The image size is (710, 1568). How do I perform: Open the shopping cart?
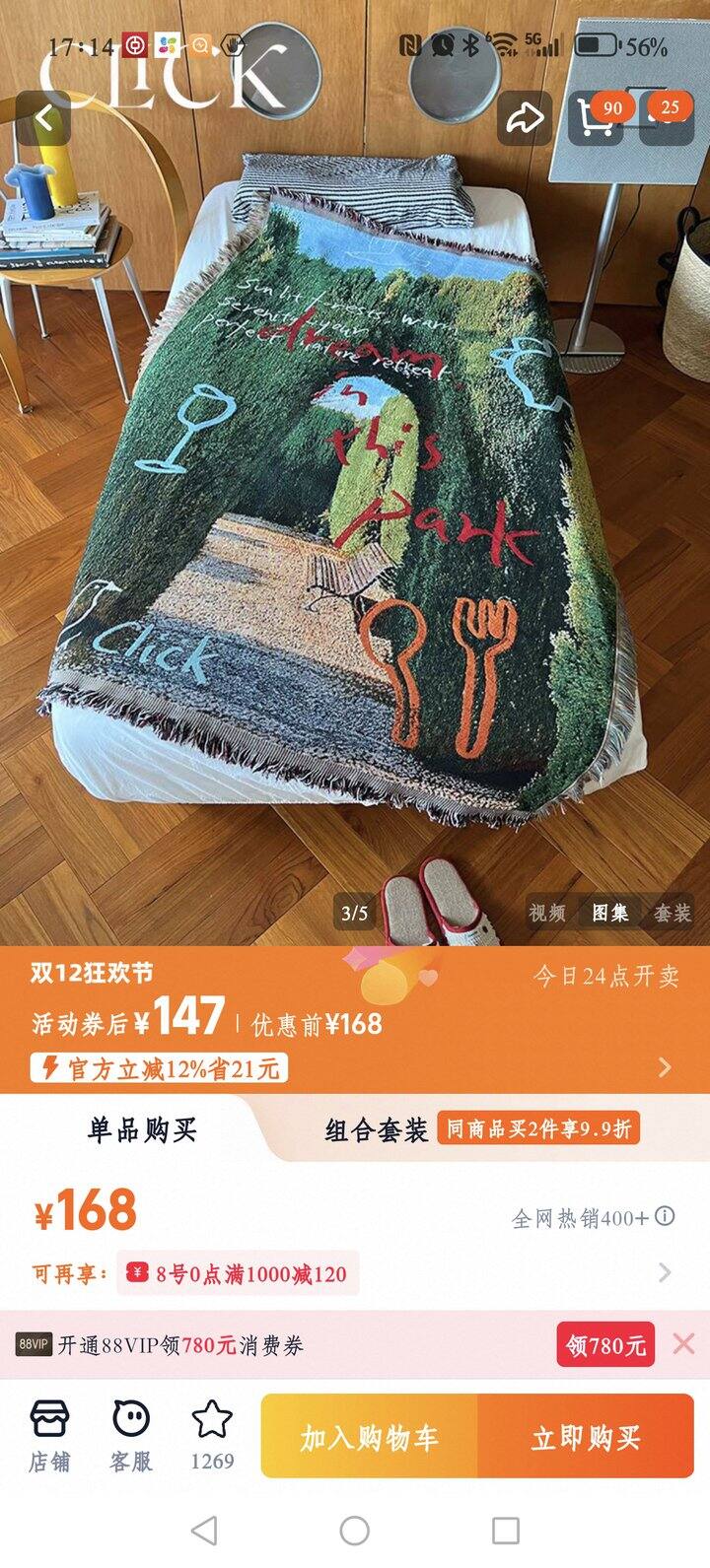596,118
